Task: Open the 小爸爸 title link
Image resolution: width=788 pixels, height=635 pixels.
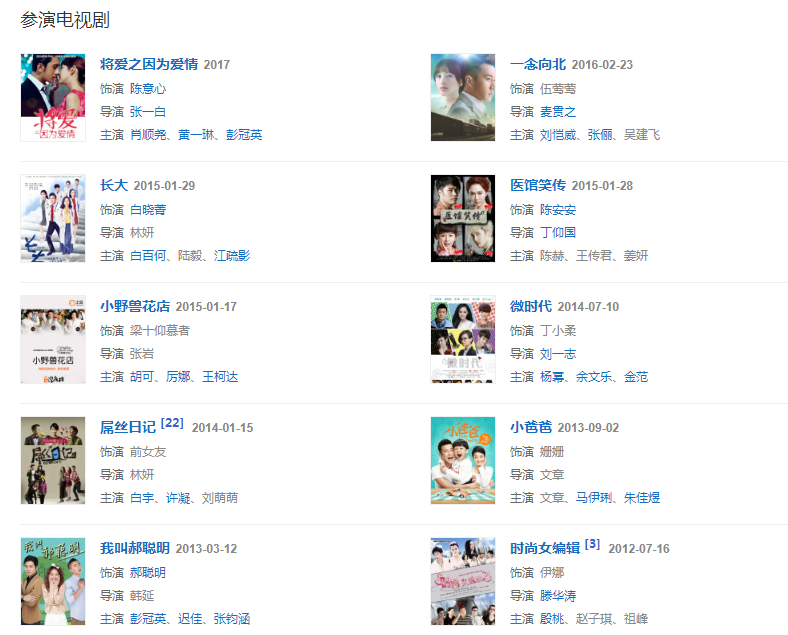Action: [530, 428]
